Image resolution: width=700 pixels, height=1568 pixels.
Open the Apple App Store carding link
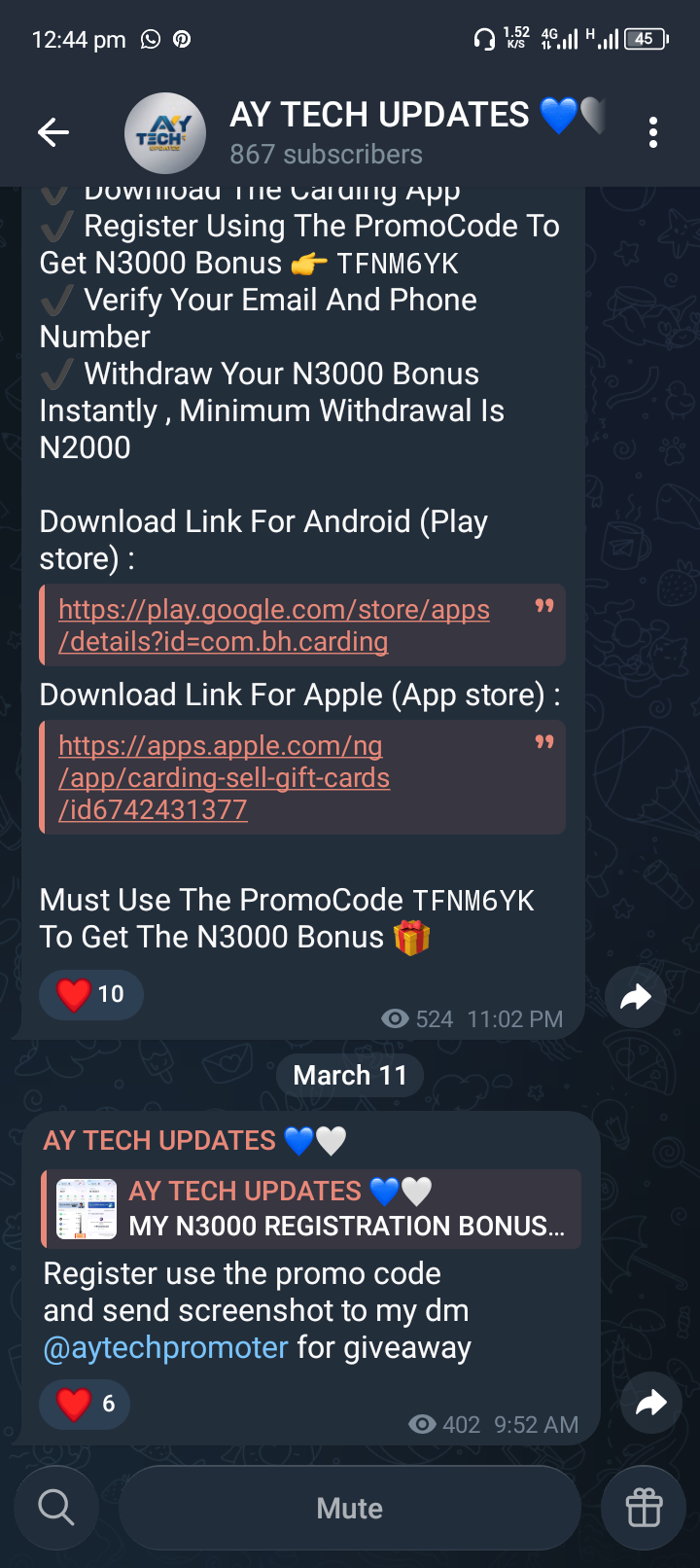point(224,777)
